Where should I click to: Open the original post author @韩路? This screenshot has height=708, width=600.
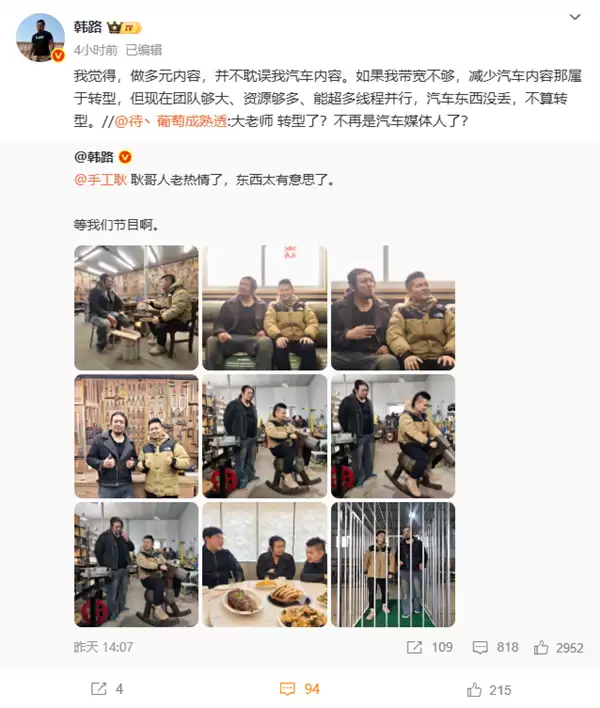pyautogui.click(x=94, y=157)
